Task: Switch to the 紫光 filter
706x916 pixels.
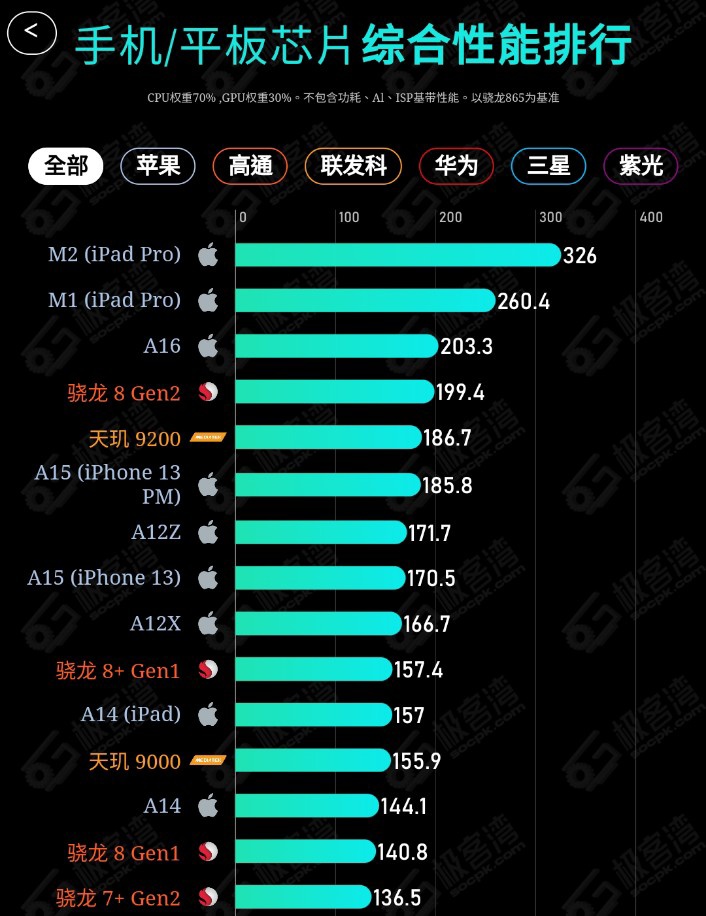Action: 641,166
